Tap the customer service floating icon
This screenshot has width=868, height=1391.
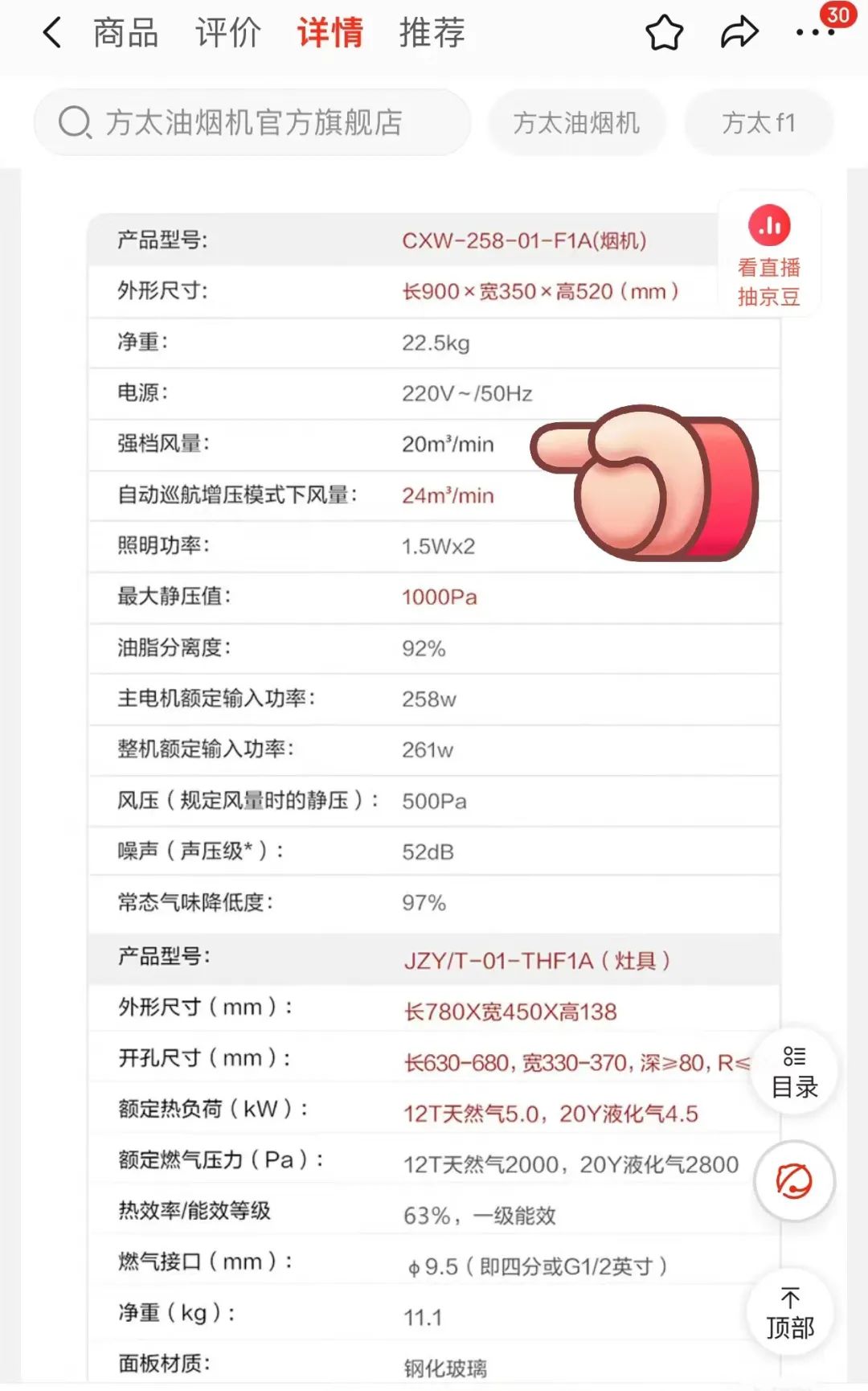[794, 1181]
